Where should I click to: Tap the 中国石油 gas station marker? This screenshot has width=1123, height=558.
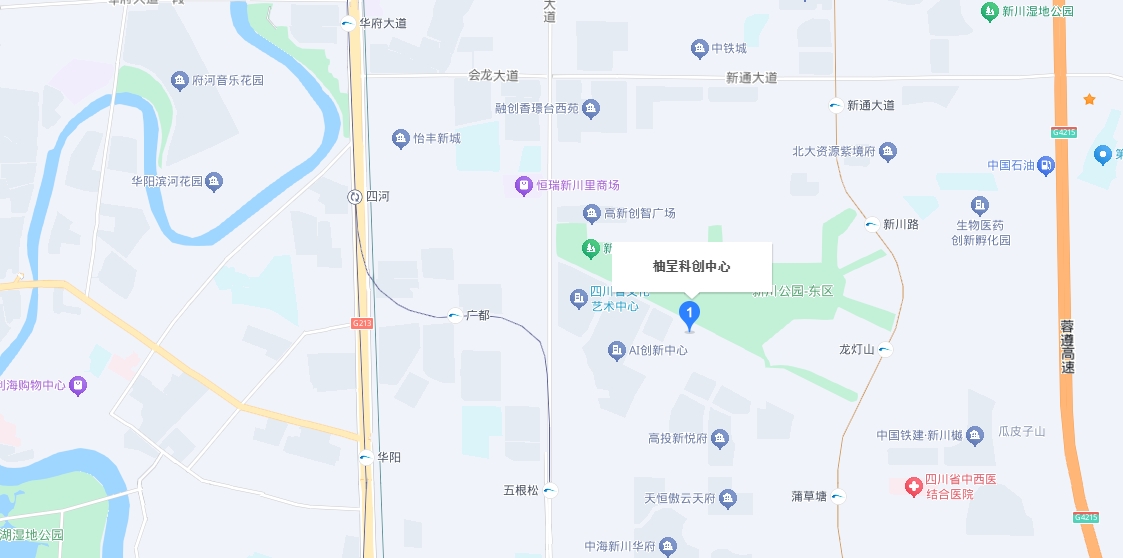[1045, 165]
